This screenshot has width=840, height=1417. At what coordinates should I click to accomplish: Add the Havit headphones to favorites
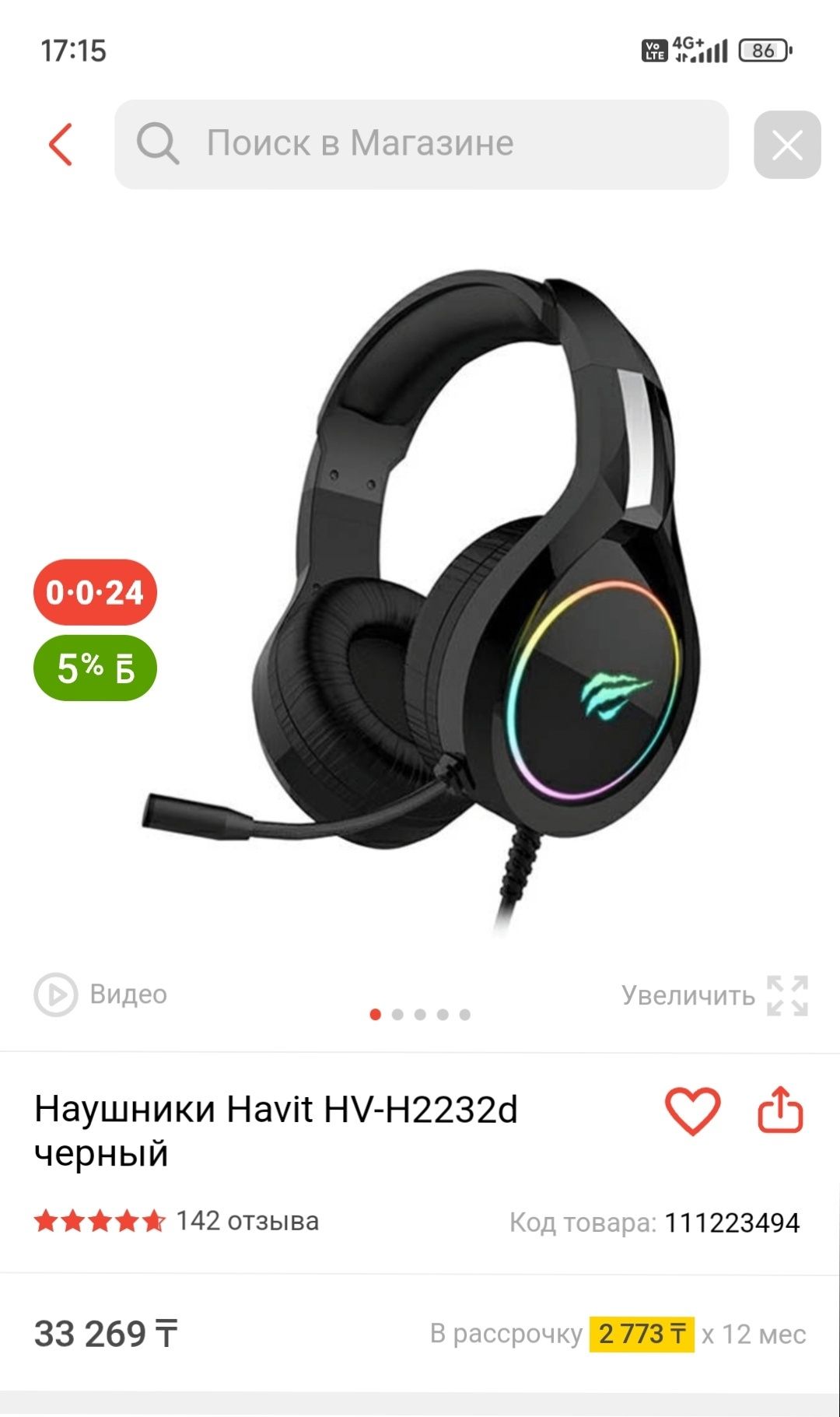coord(692,1111)
